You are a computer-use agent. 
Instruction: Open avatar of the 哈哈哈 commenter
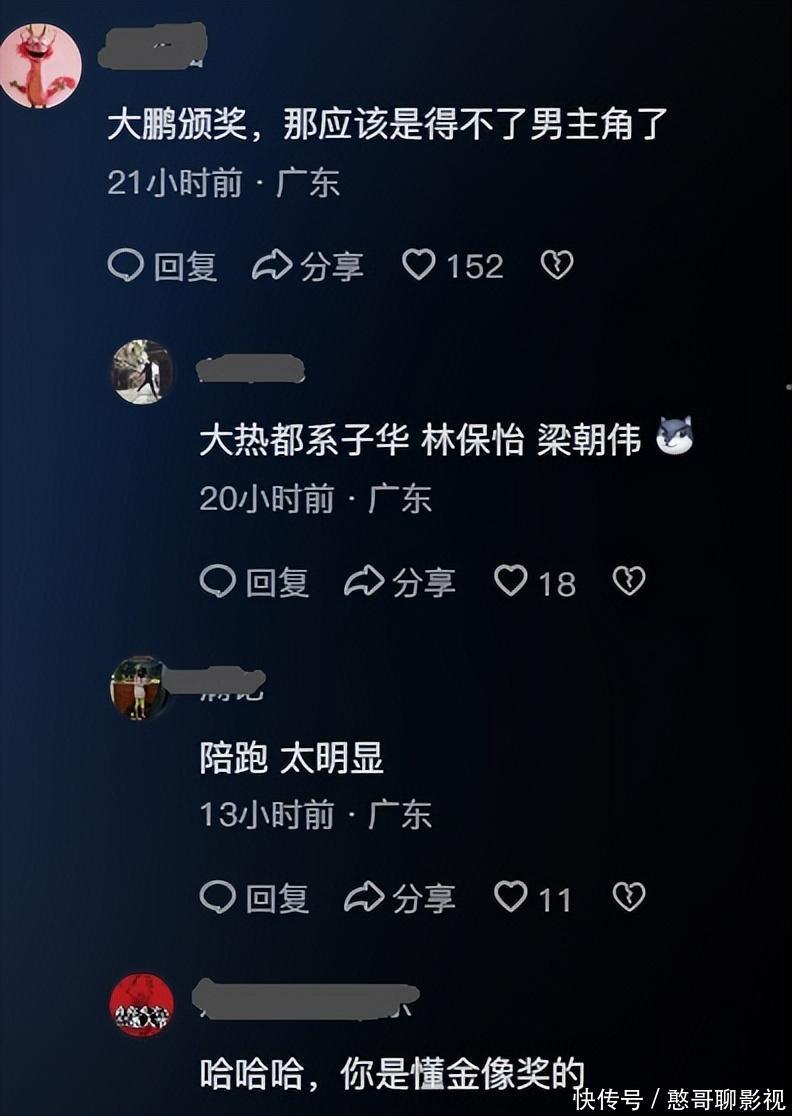coord(142,1004)
